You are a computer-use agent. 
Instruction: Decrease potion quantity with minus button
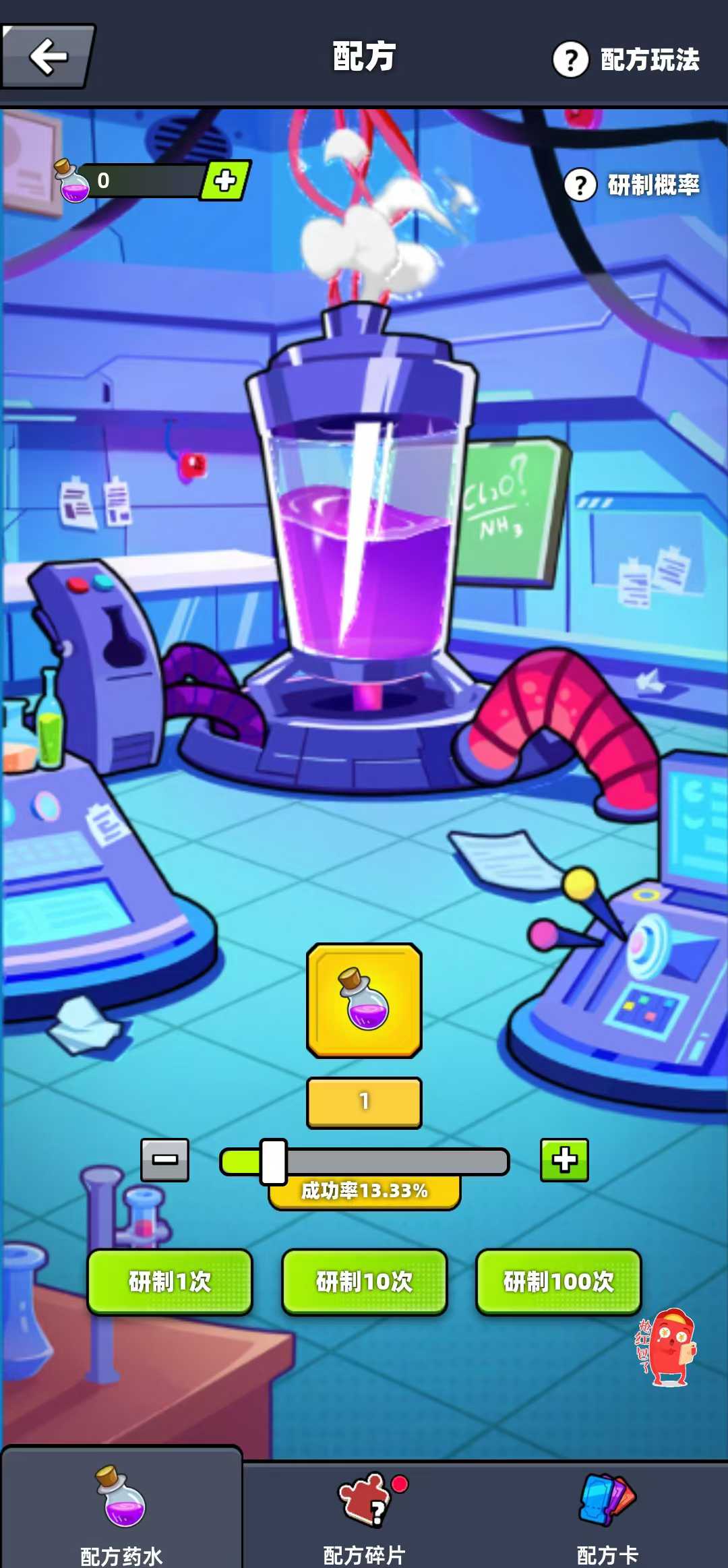[x=164, y=1159]
